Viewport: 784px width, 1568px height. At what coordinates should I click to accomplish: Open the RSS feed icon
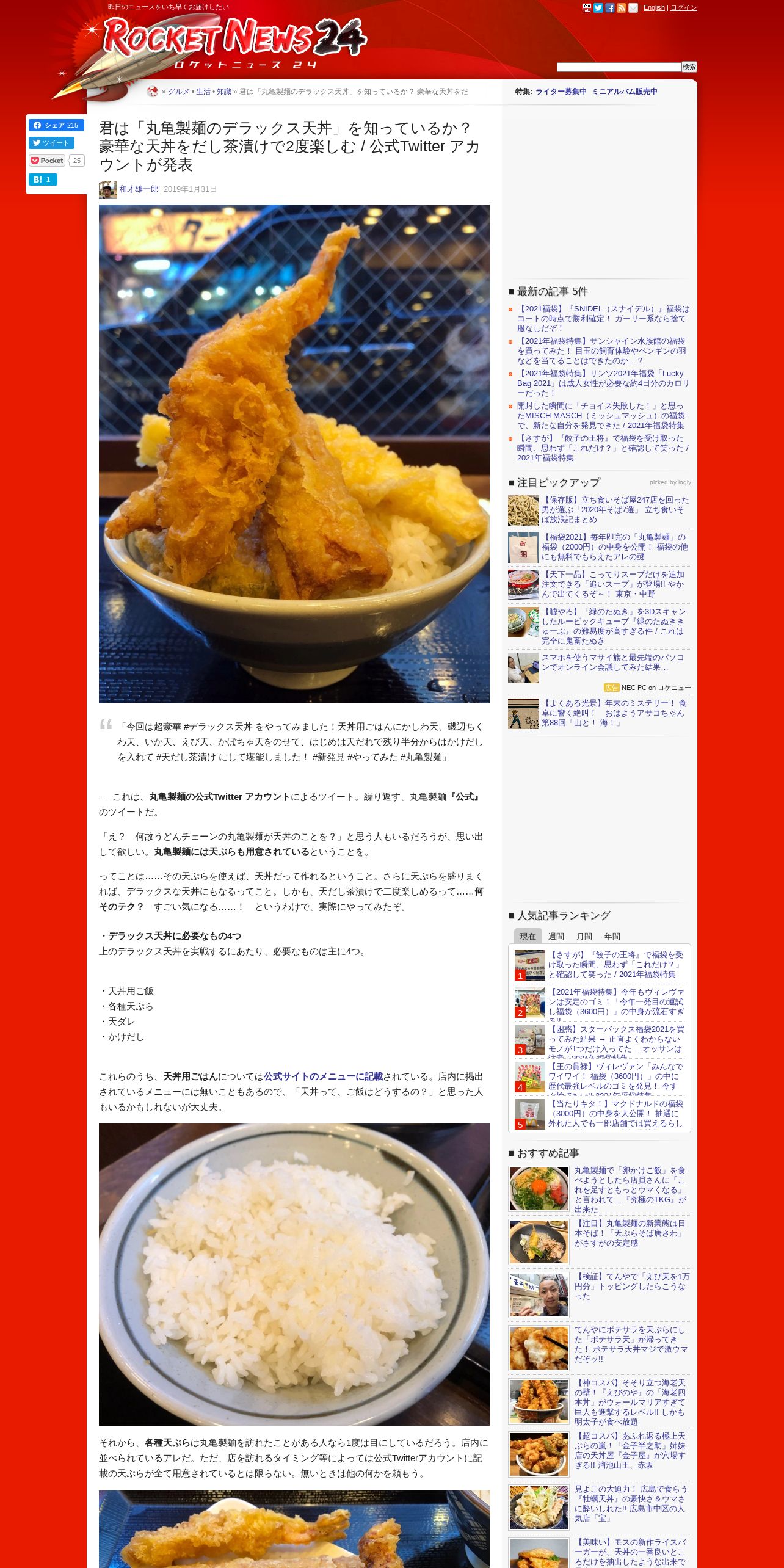(x=622, y=8)
